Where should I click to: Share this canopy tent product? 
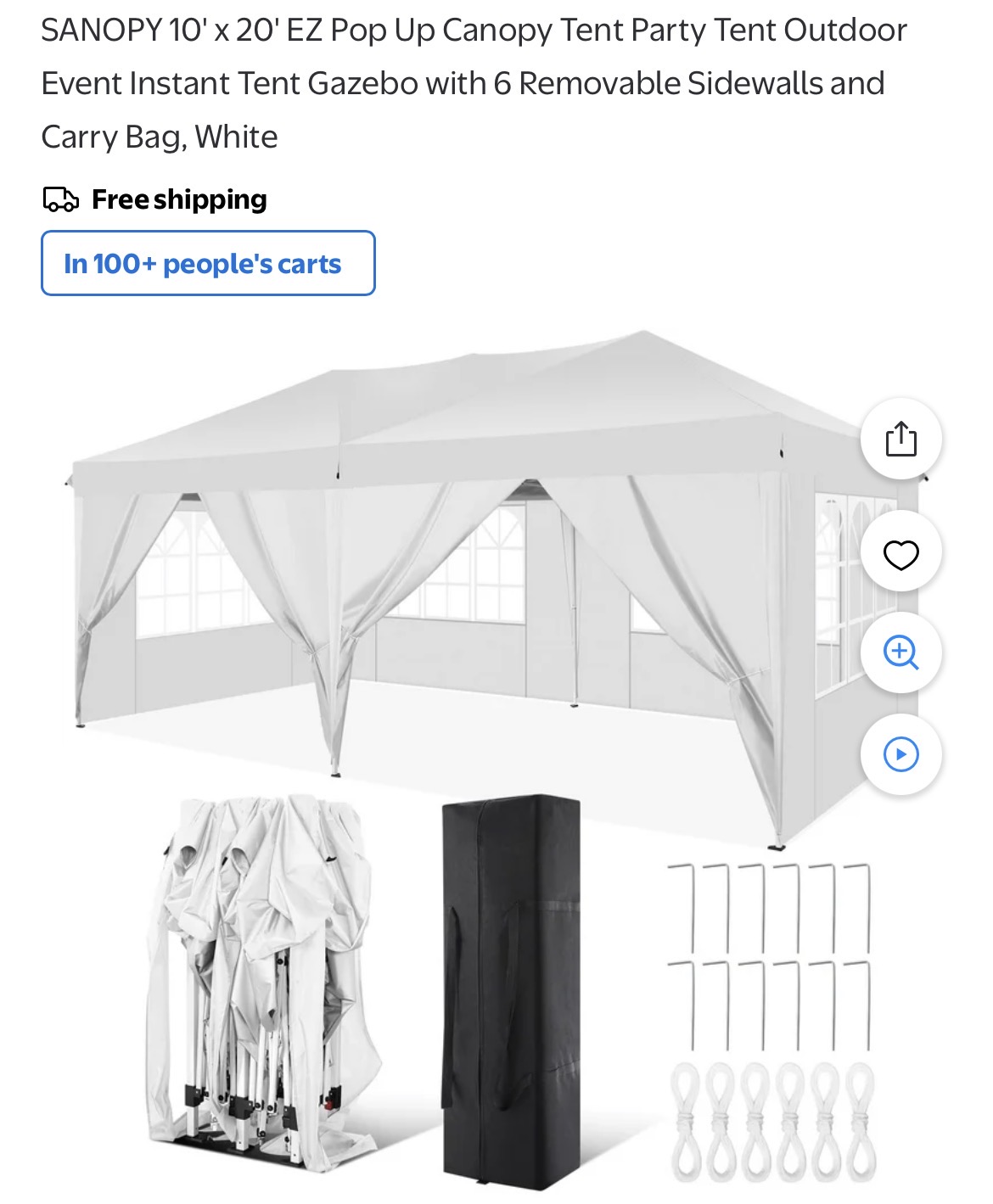pyautogui.click(x=900, y=439)
